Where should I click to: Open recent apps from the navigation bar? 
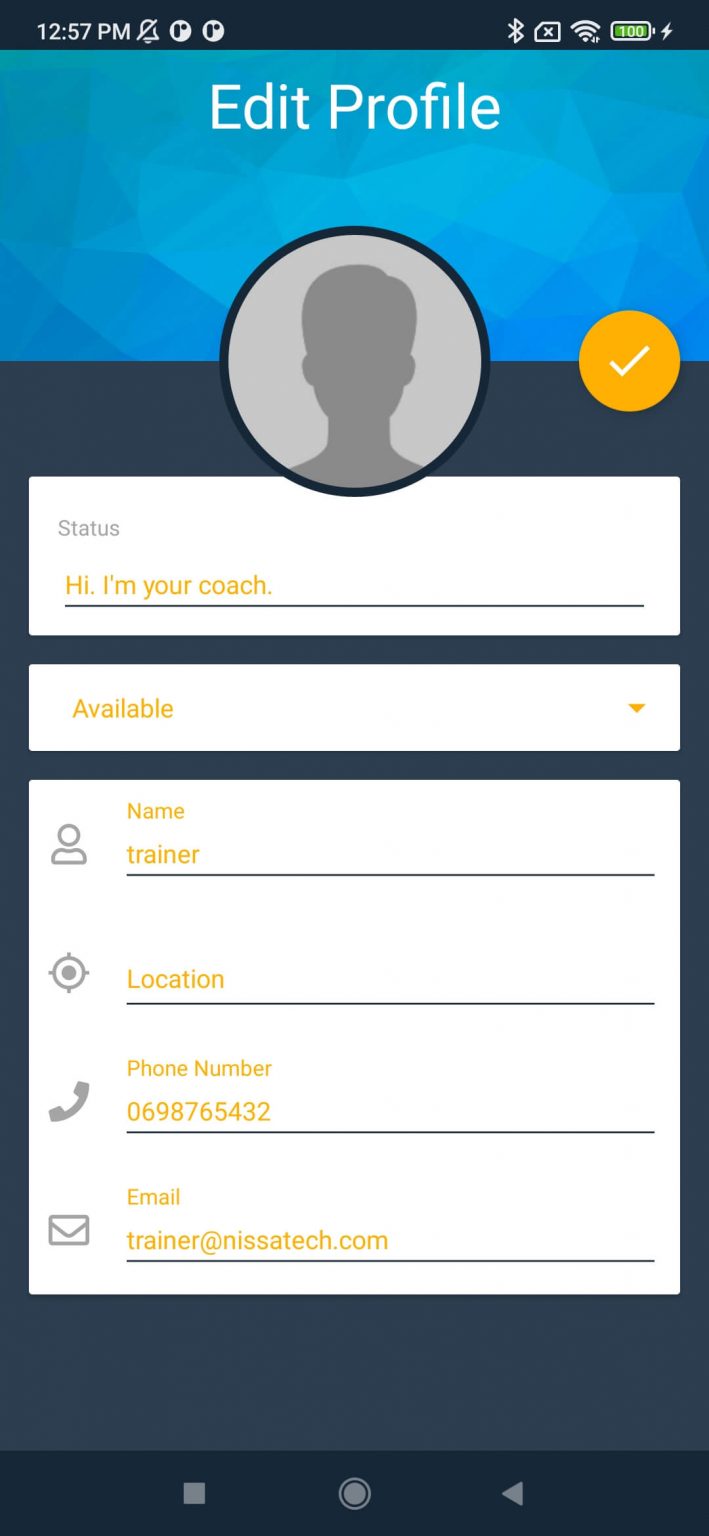pos(194,1494)
